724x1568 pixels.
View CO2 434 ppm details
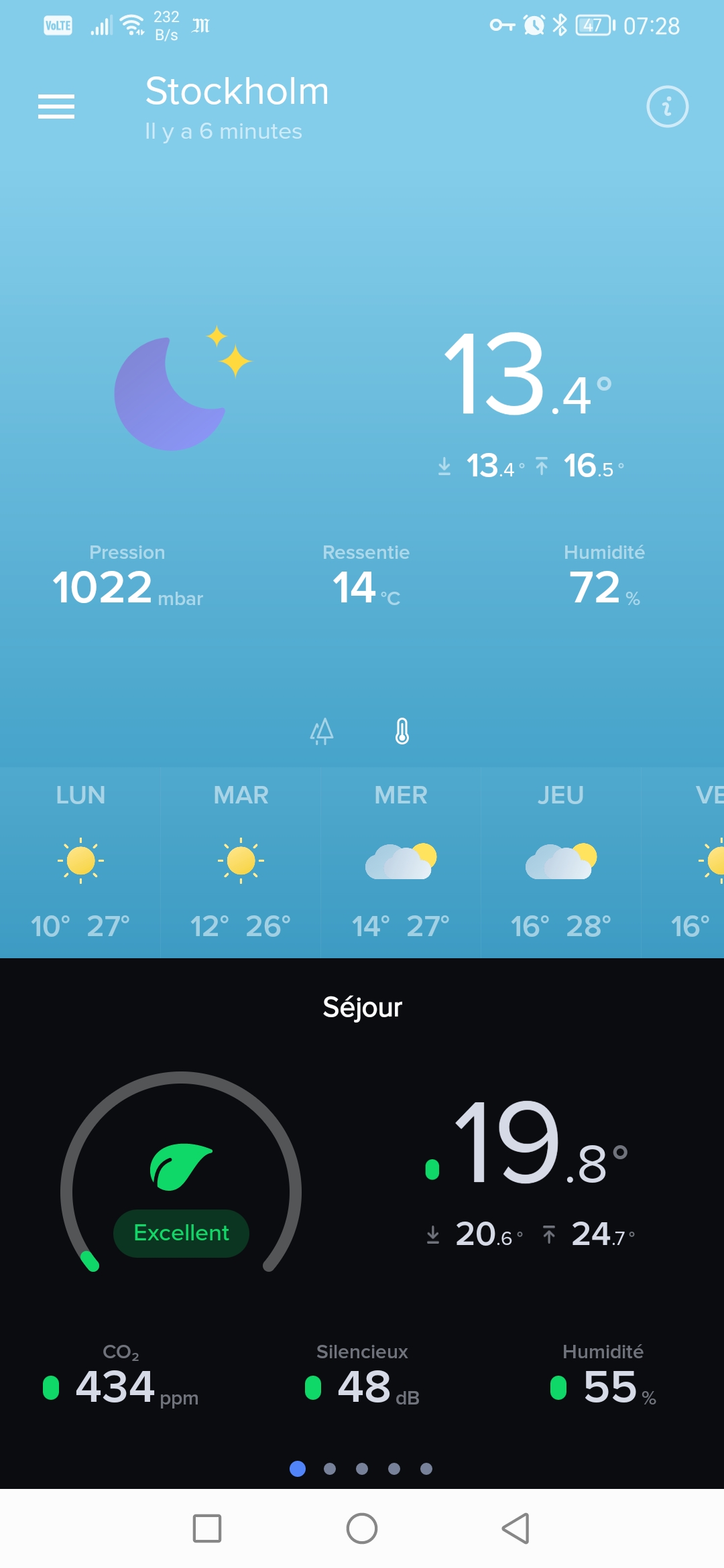click(121, 1377)
